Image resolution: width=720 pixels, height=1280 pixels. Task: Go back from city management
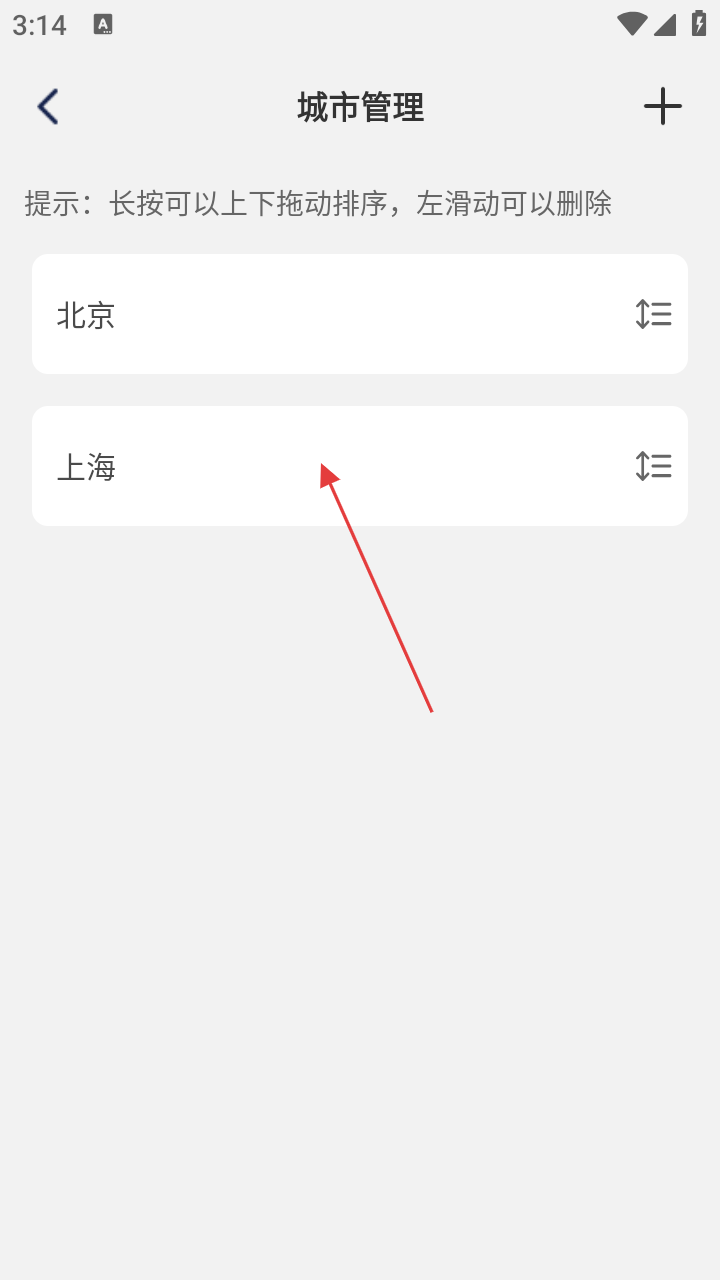click(x=48, y=106)
